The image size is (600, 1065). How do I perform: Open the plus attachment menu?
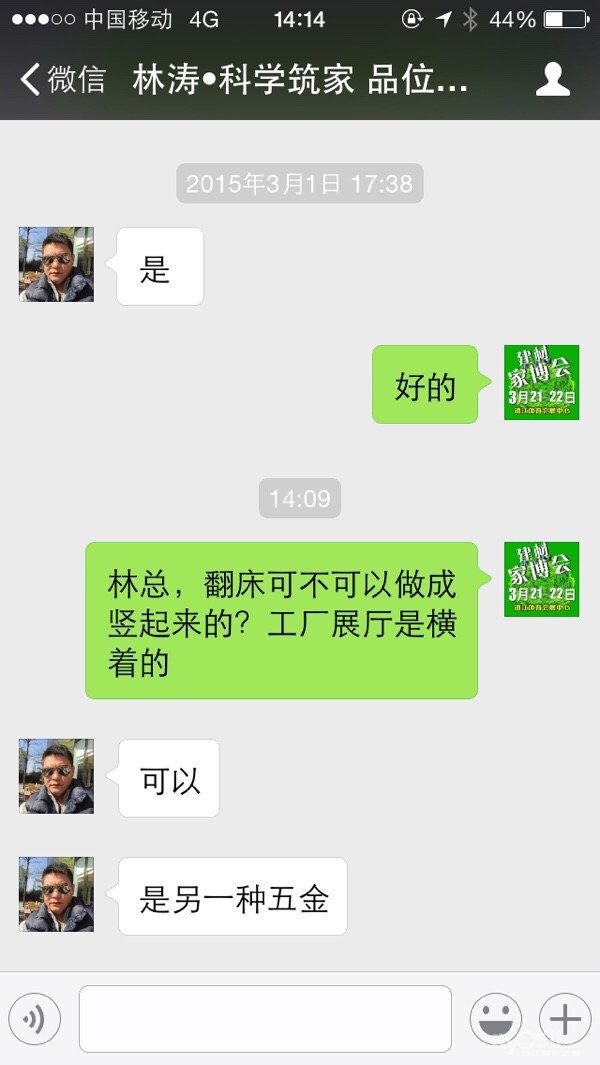pyautogui.click(x=565, y=1019)
